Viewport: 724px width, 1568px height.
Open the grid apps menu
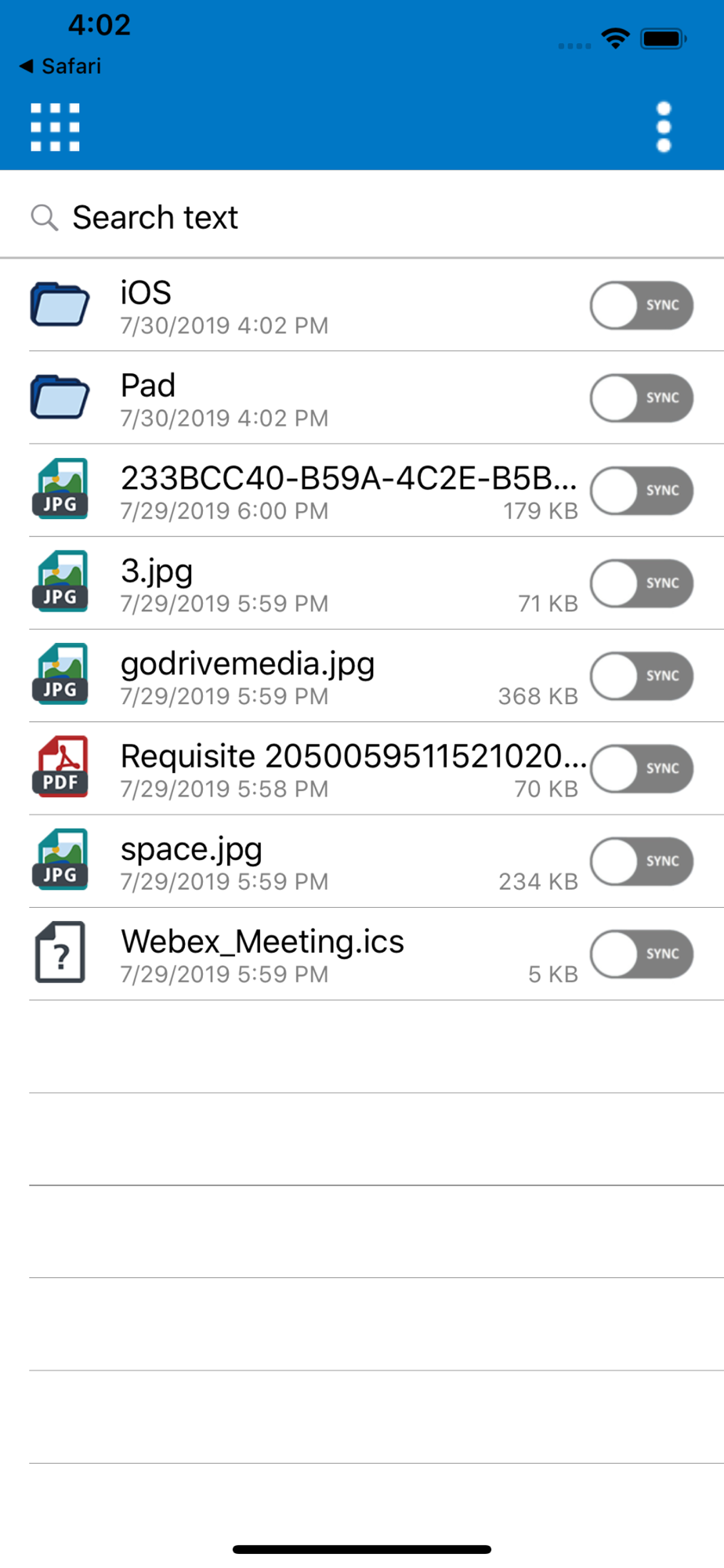coord(55,127)
